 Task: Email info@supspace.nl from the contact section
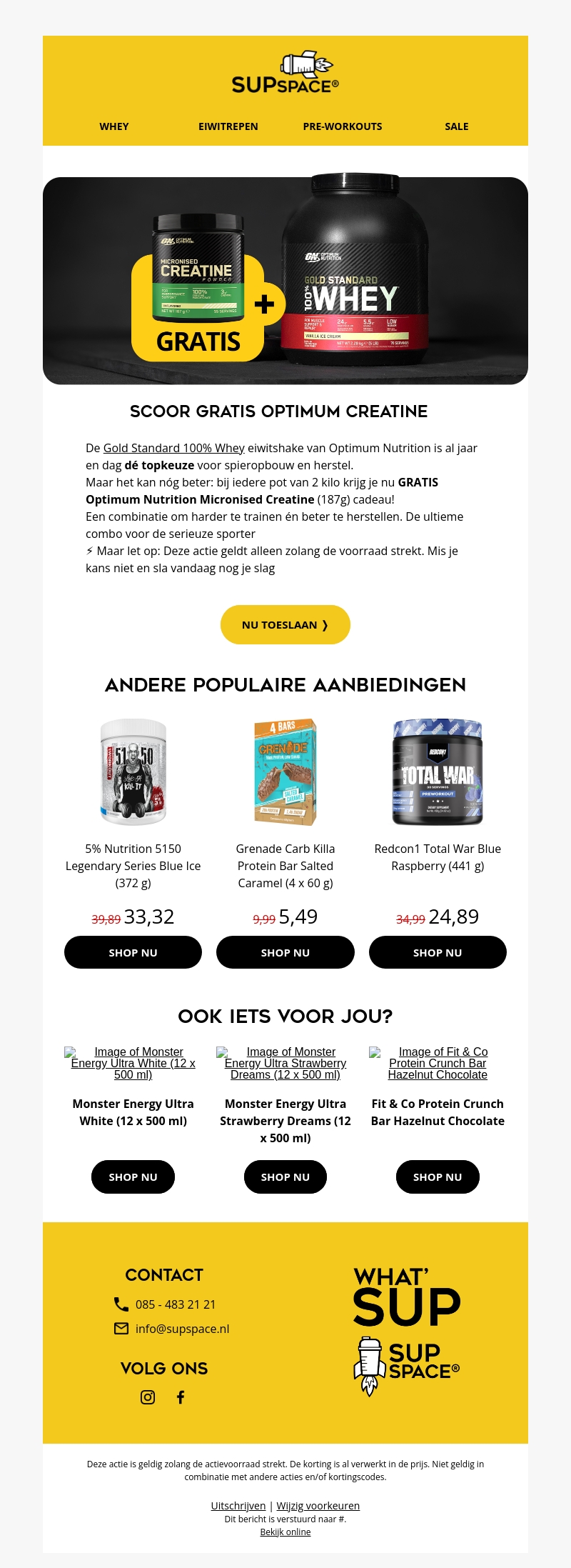point(182,1329)
